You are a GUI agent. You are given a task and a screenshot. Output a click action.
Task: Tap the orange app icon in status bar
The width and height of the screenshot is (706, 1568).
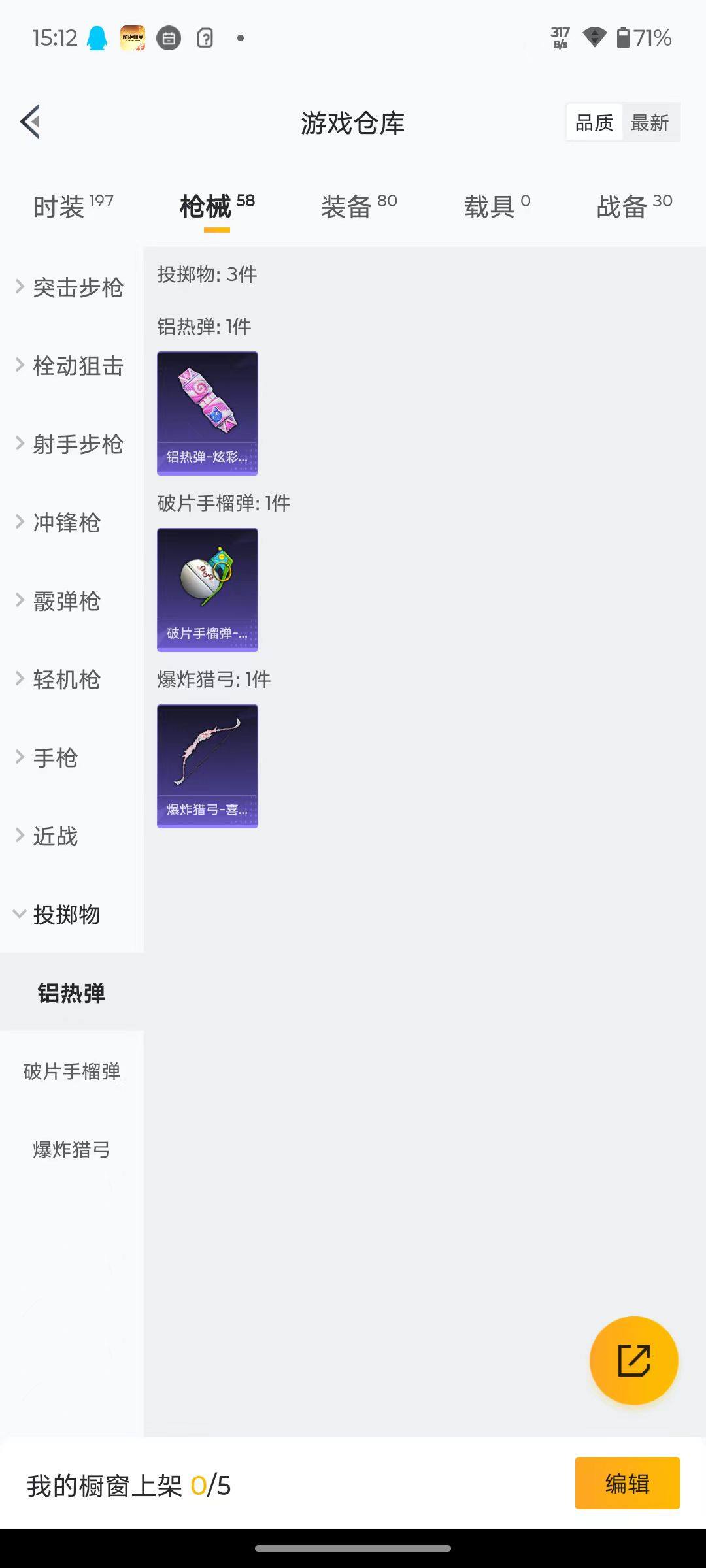[x=133, y=38]
